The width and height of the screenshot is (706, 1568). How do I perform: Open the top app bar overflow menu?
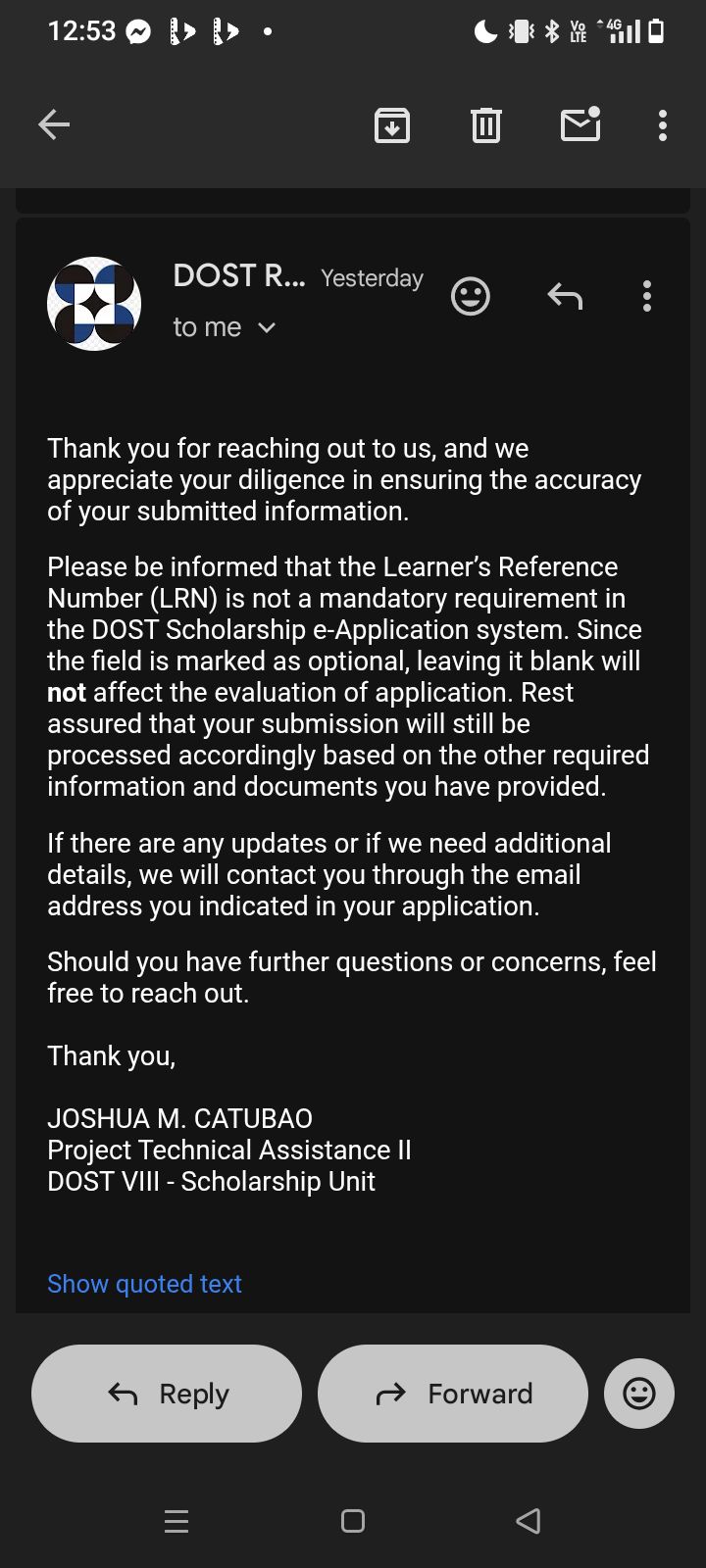(663, 125)
